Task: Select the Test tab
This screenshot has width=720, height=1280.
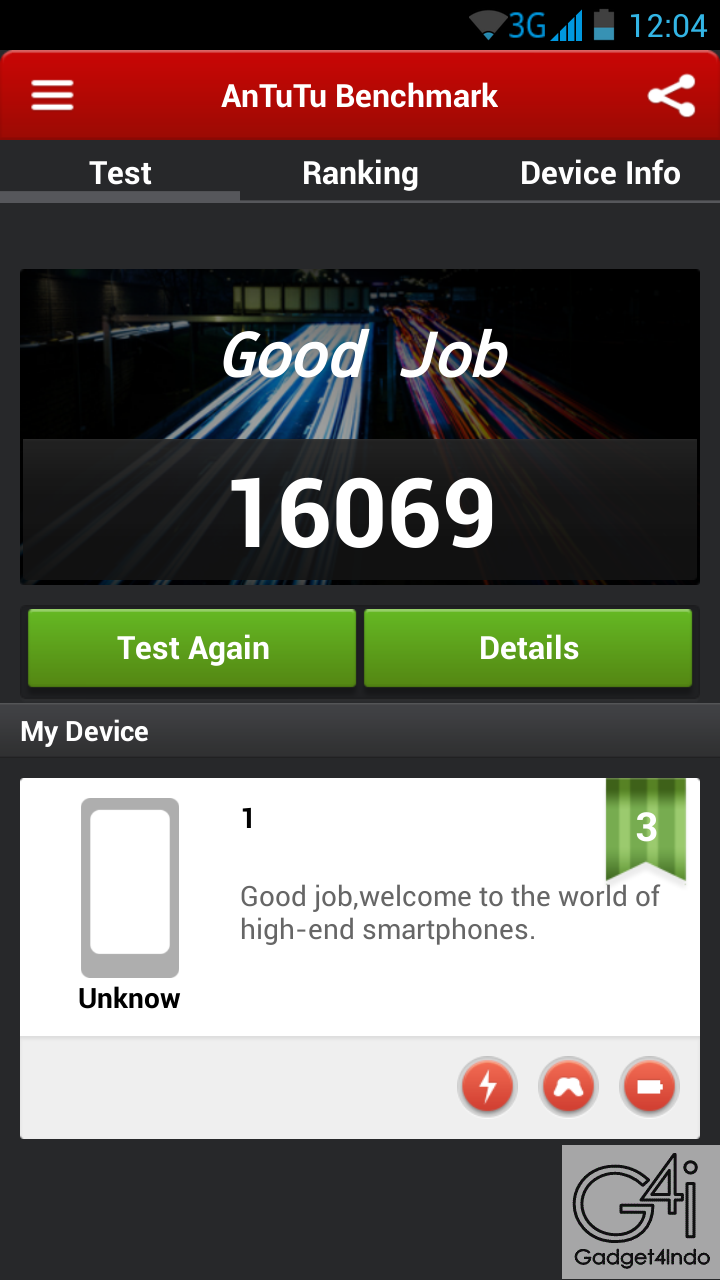Action: (120, 173)
